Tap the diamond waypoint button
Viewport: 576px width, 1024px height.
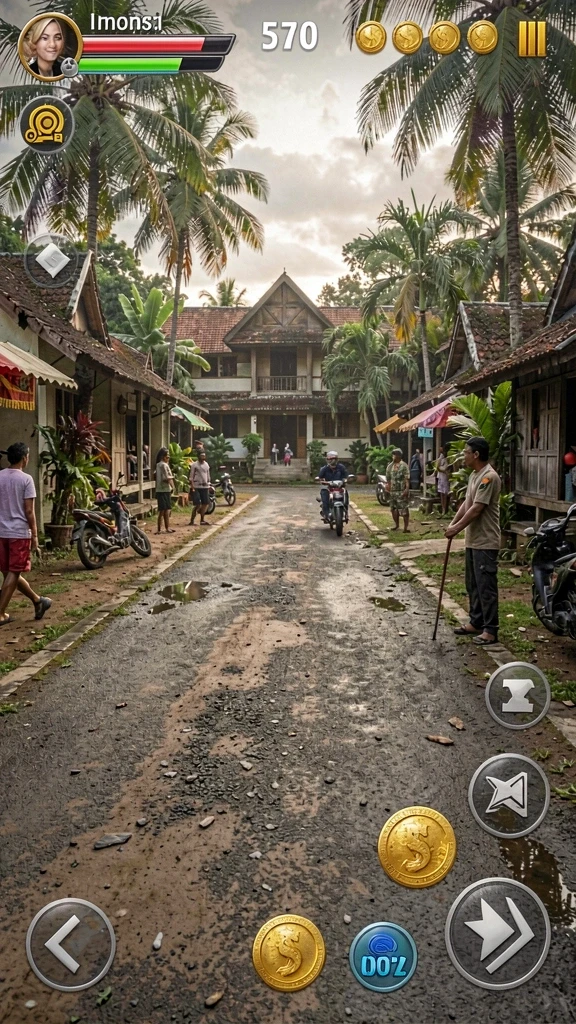[x=52, y=260]
